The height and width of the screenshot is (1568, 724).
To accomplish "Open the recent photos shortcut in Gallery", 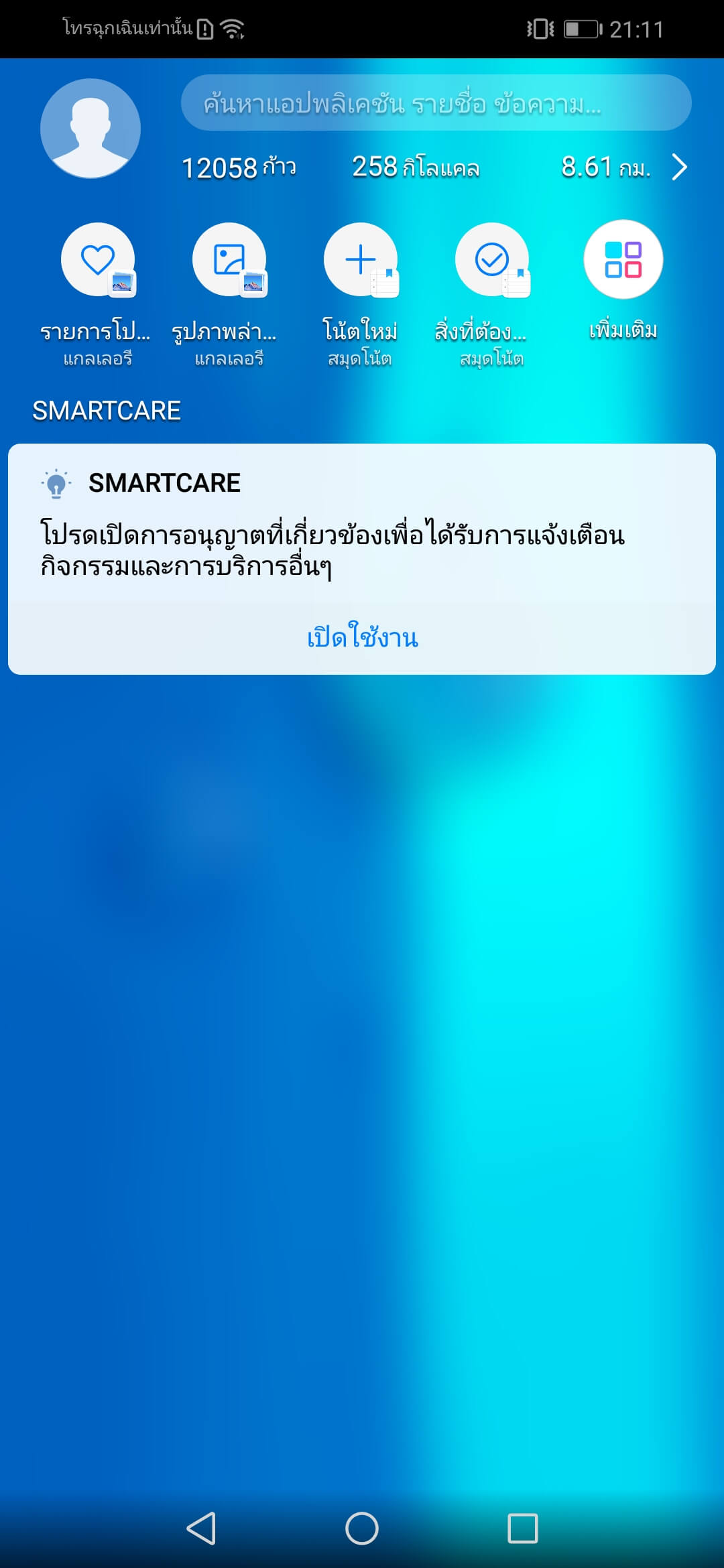I will coord(229,260).
